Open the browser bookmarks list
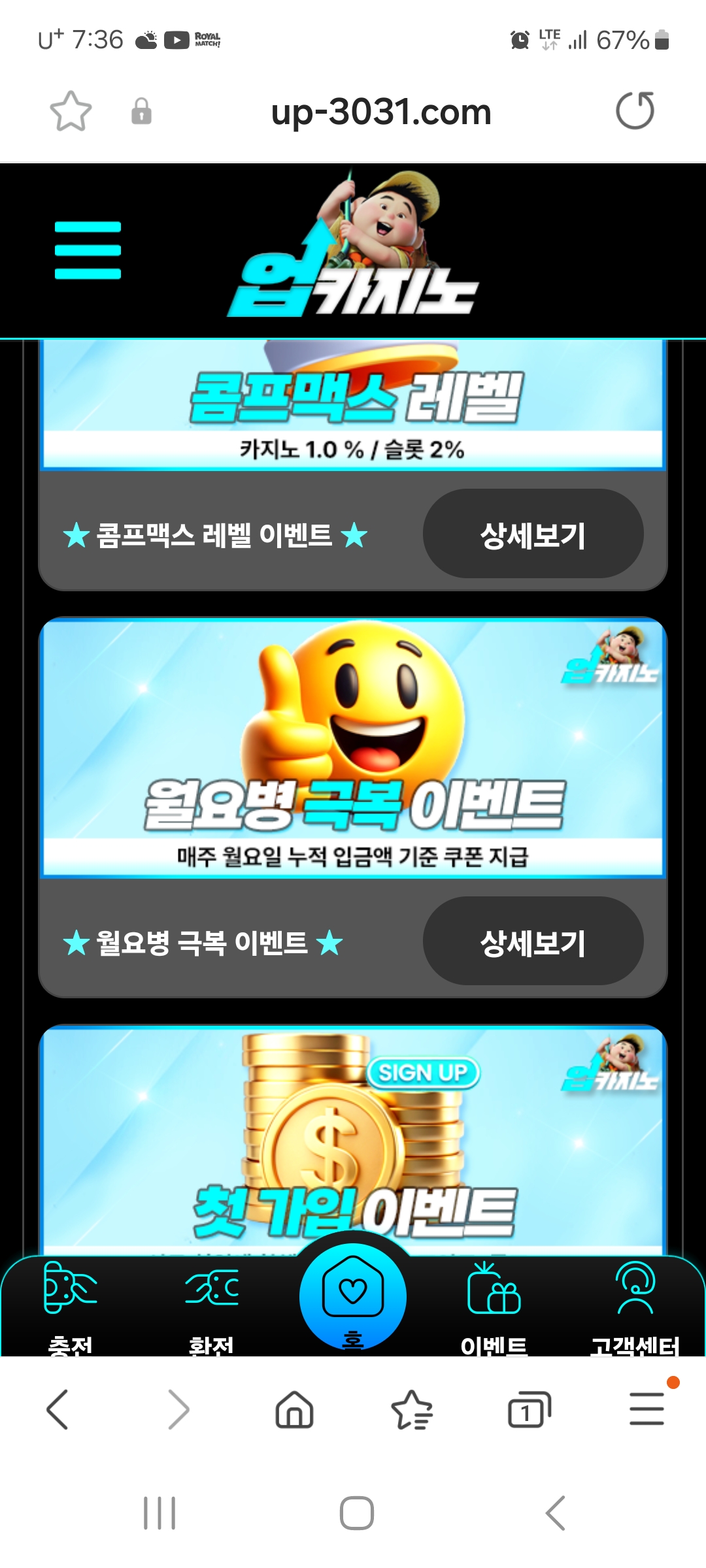Screen dimensions: 706x1568 (412, 1409)
